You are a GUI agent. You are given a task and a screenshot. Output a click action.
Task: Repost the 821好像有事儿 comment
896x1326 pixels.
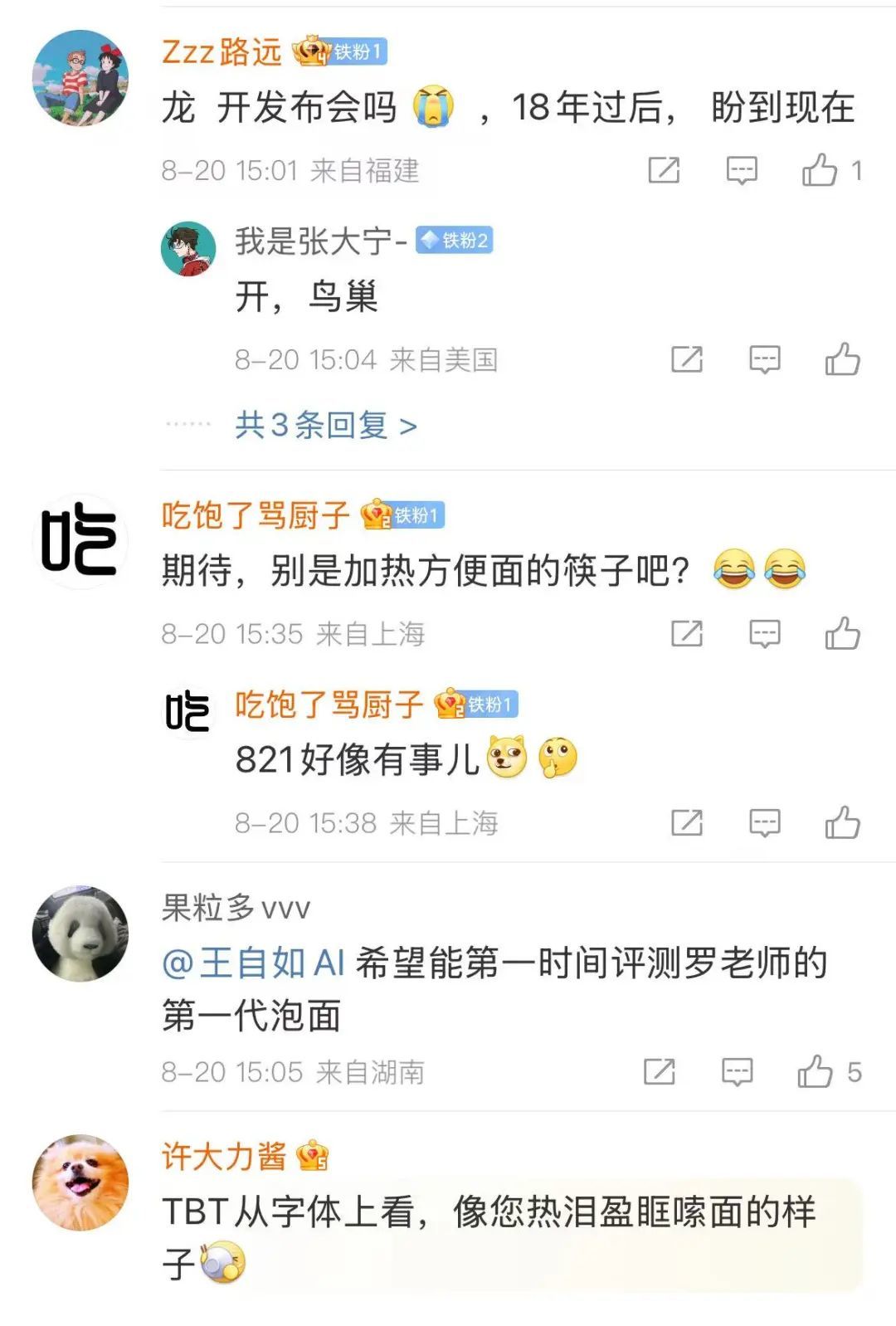click(x=687, y=823)
